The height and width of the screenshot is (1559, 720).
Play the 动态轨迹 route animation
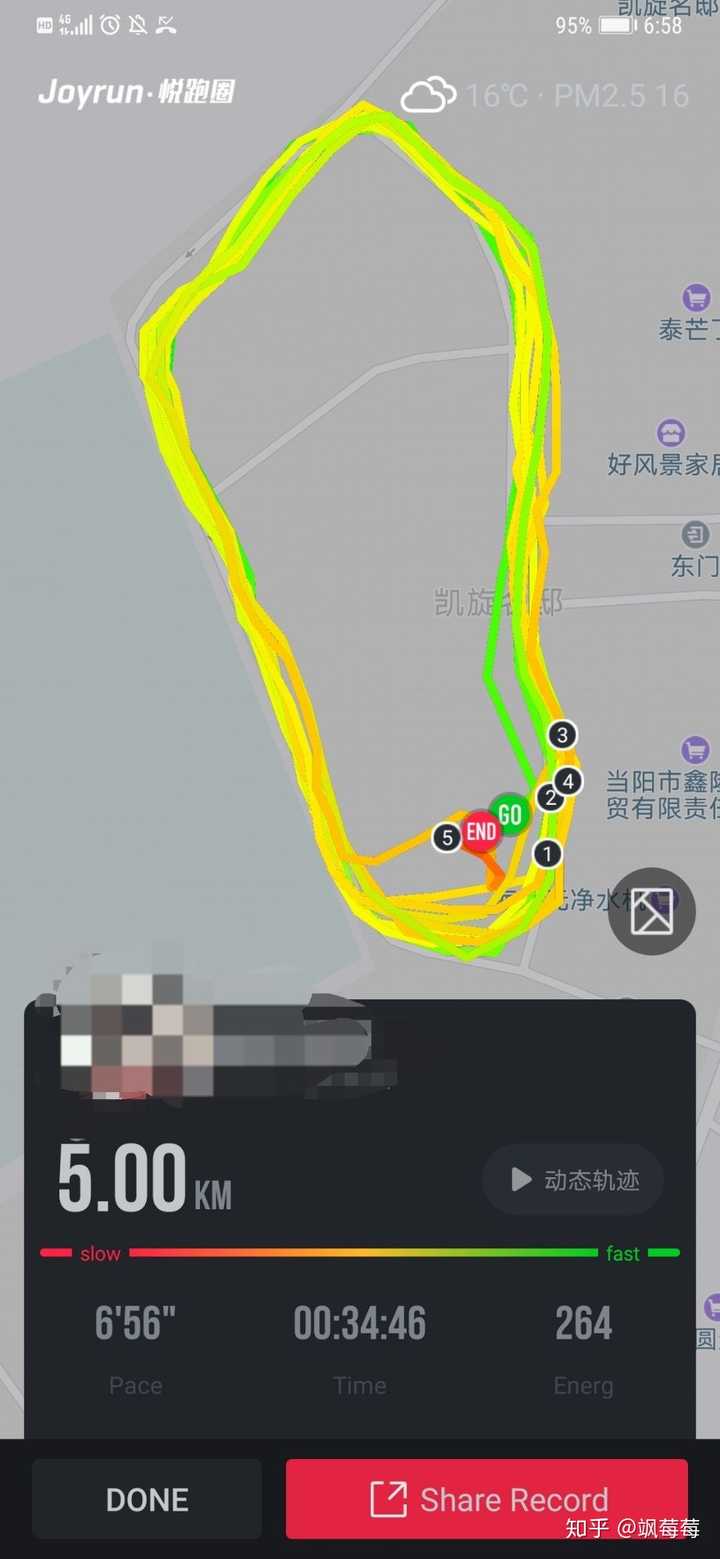(x=573, y=1180)
